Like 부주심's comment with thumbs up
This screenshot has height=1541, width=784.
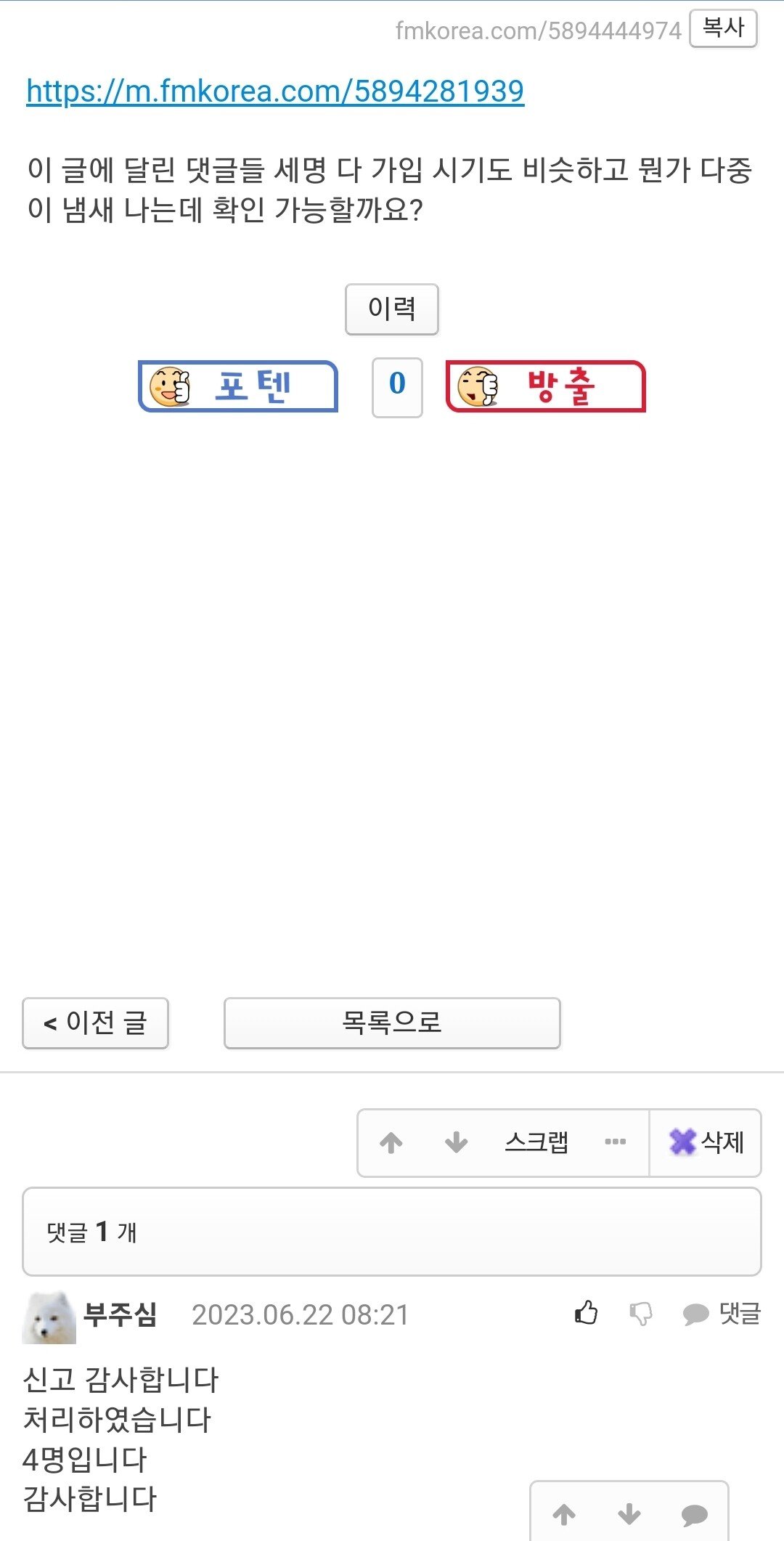coord(586,1313)
